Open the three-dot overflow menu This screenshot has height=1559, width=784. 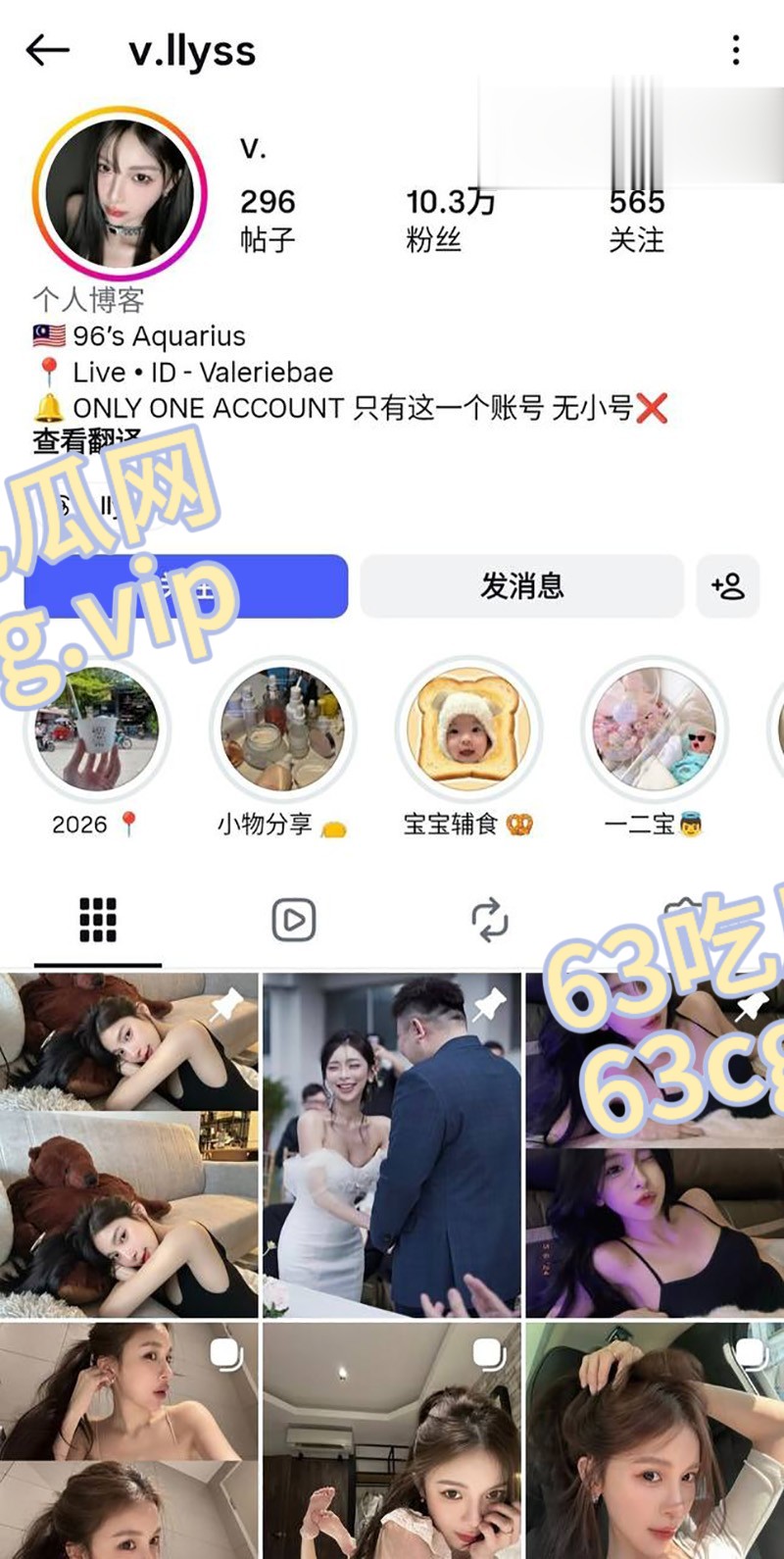[736, 50]
